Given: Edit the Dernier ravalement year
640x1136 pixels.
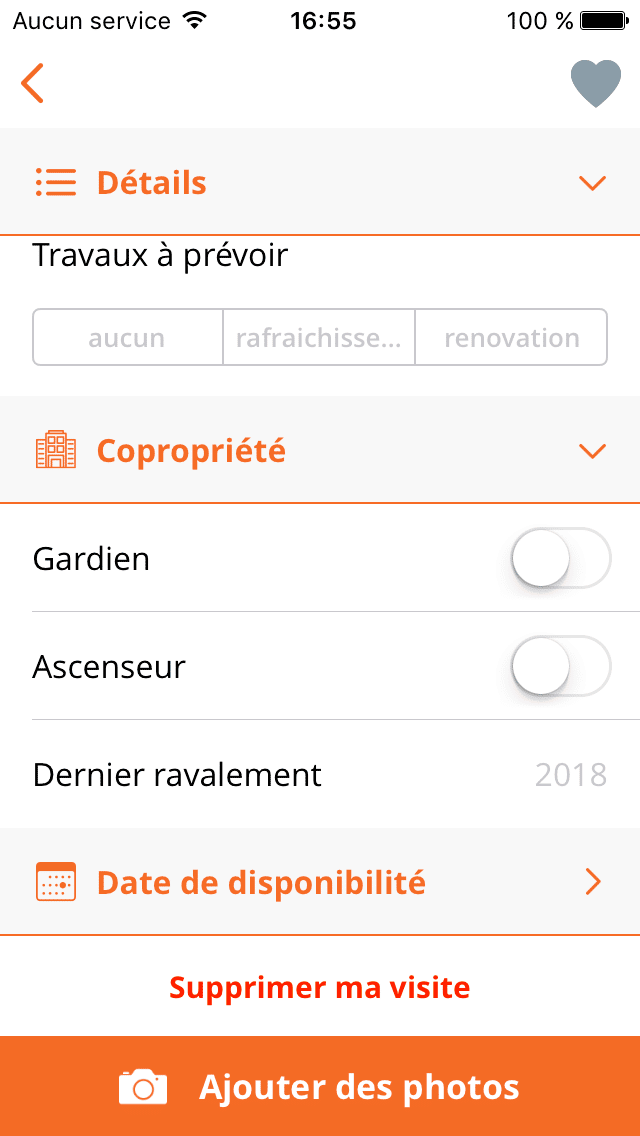Looking at the screenshot, I should (x=570, y=775).
